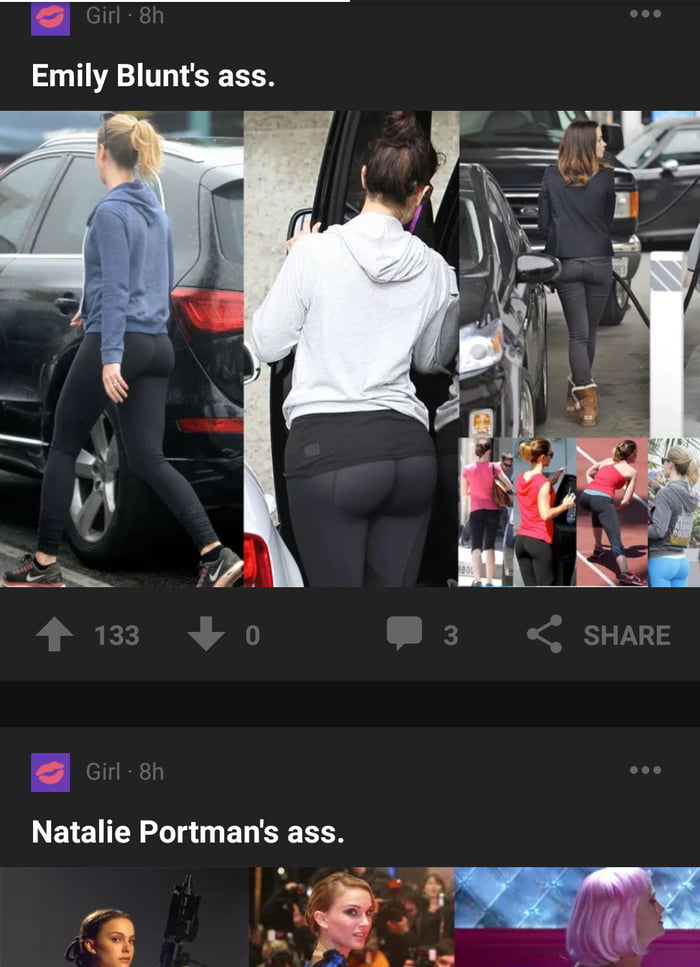Downvote the Emily Blunt post
This screenshot has width=700, height=967.
point(206,634)
